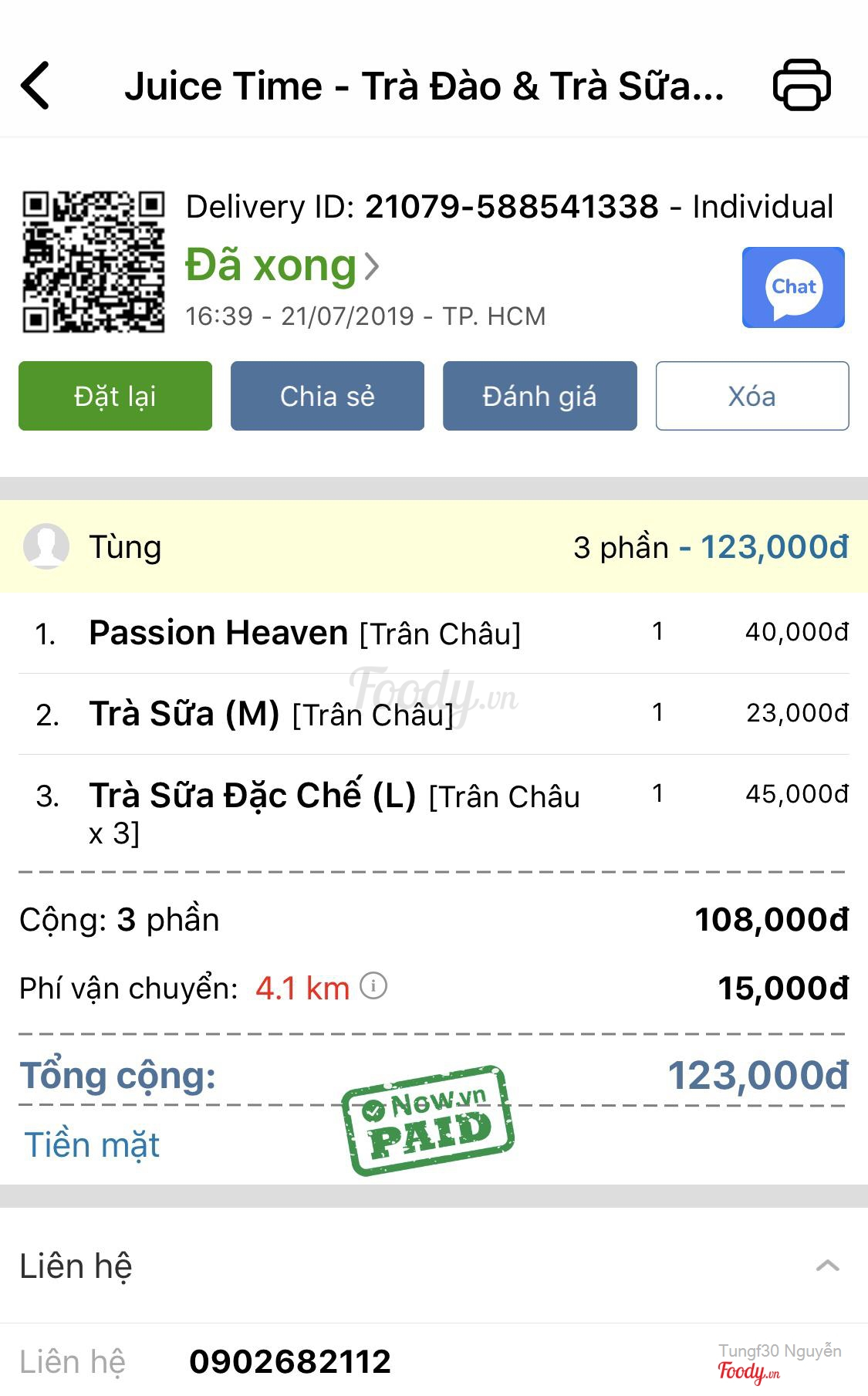Viewport: 868px width, 1396px height.
Task: Print the order receipt
Action: pyautogui.click(x=802, y=85)
